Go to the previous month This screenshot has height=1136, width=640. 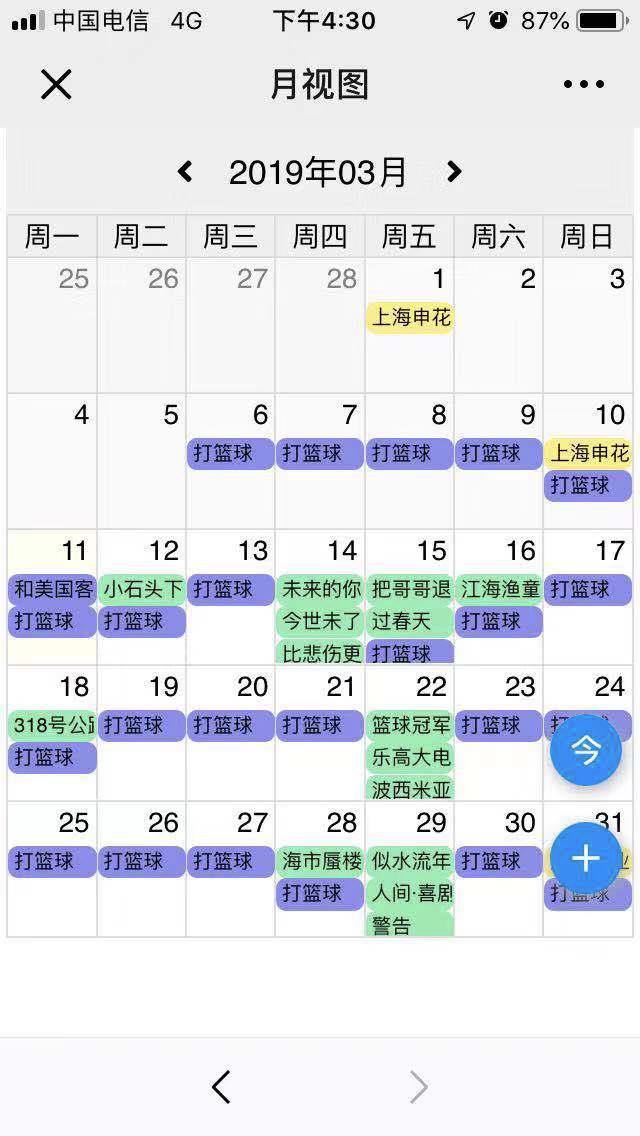[x=186, y=172]
